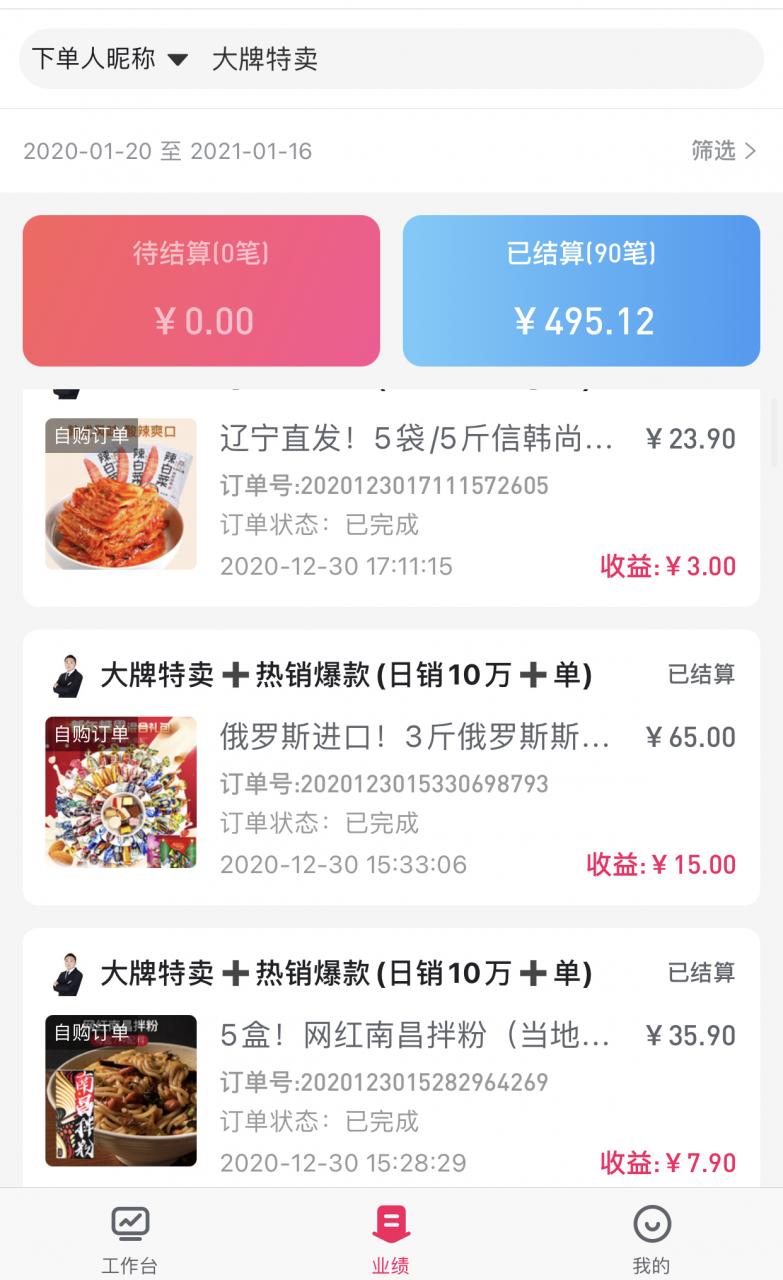Select the 已结算(90笔) ¥495.12 card

581,290
